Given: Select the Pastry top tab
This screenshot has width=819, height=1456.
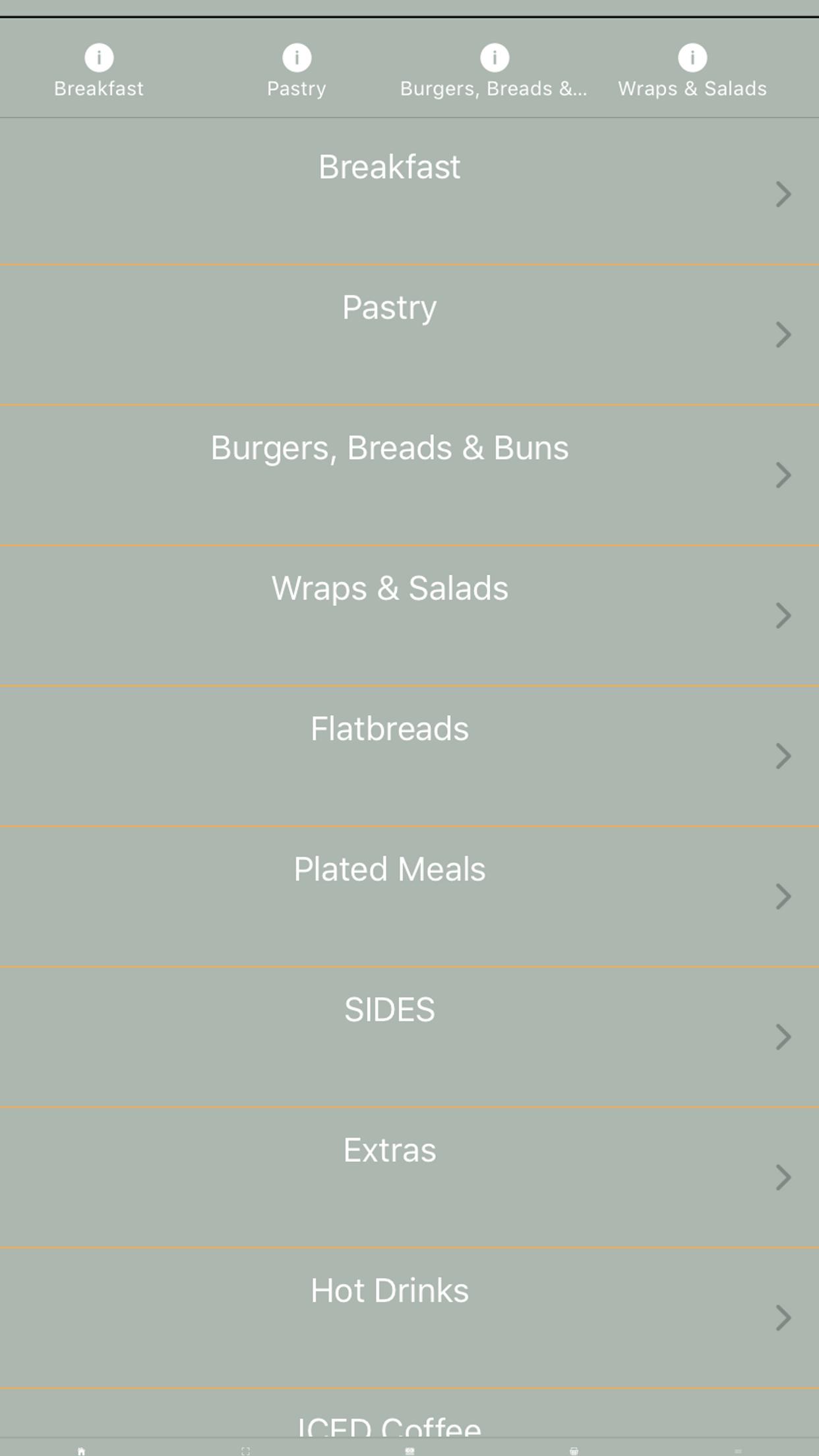Looking at the screenshot, I should [297, 71].
